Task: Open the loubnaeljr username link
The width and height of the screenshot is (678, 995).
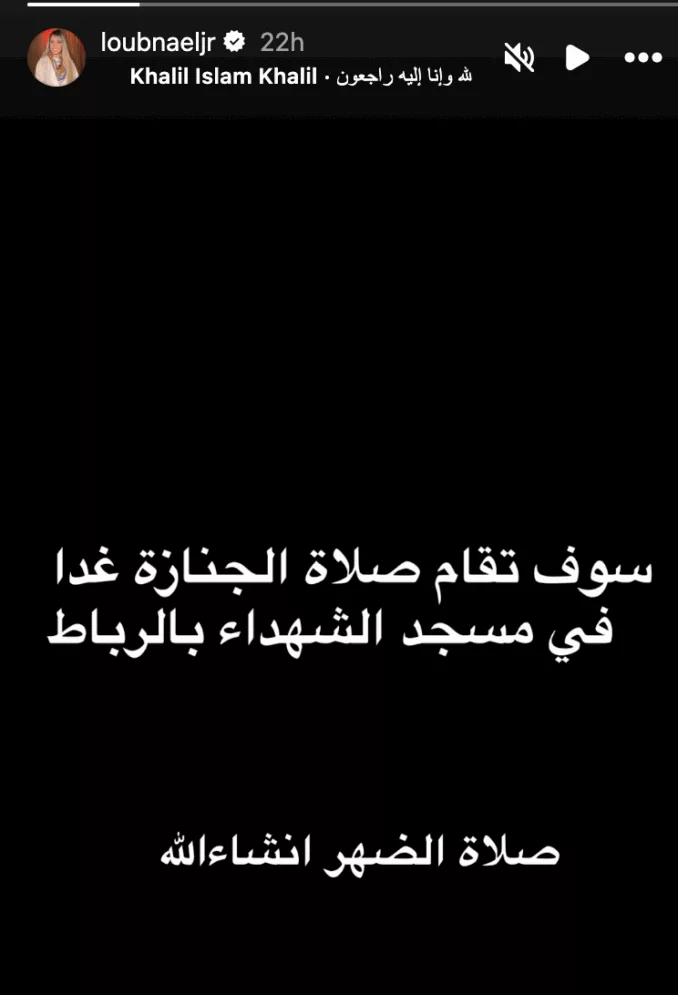Action: tap(159, 42)
